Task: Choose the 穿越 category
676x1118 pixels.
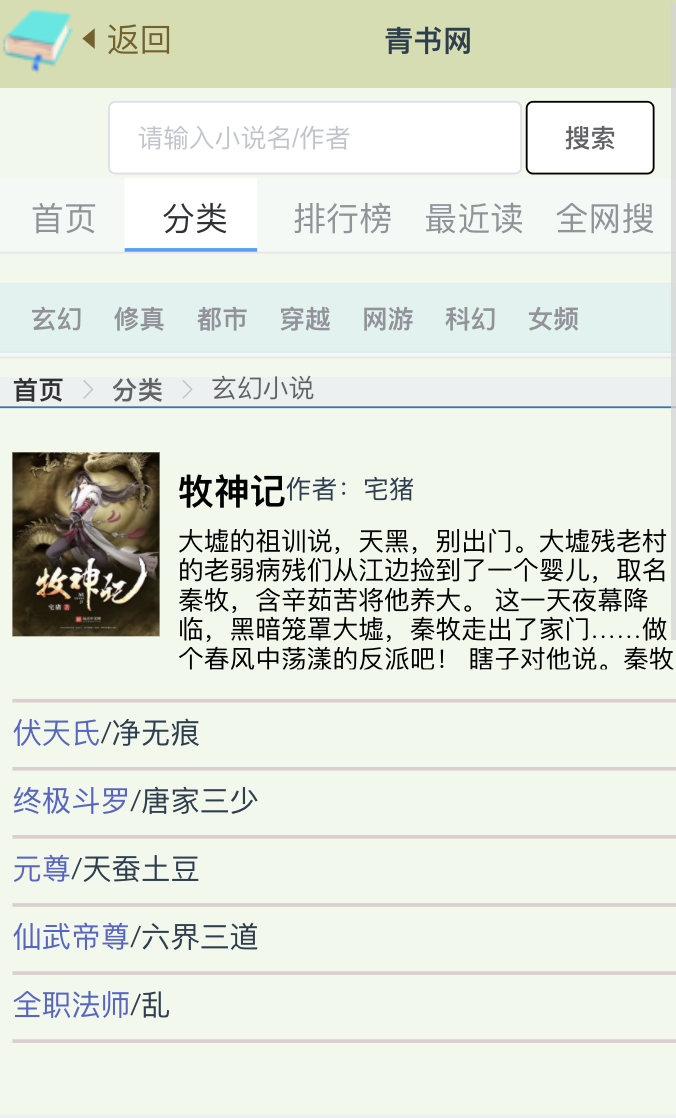Action: coord(304,319)
